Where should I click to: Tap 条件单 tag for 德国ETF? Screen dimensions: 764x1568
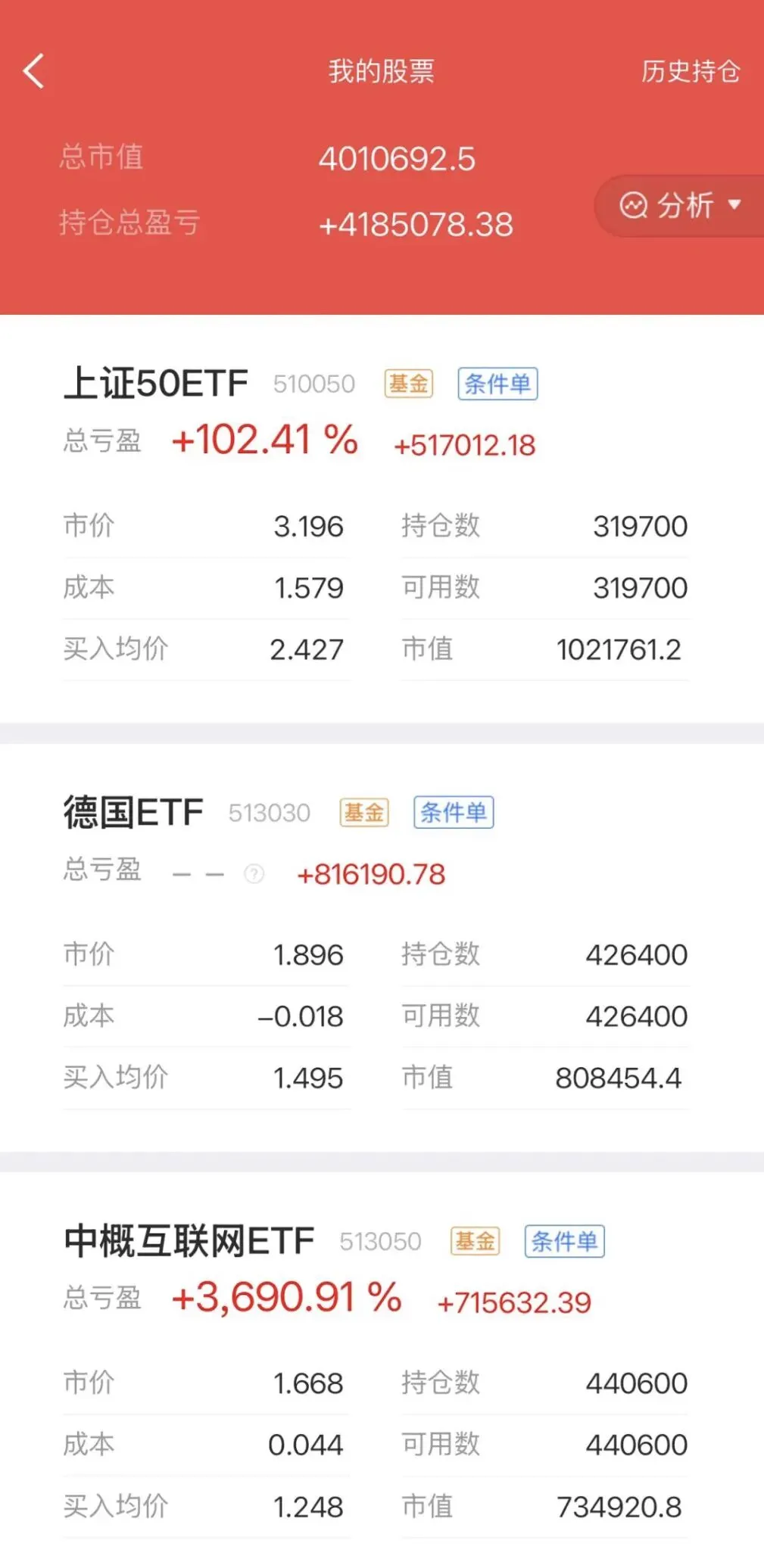454,813
